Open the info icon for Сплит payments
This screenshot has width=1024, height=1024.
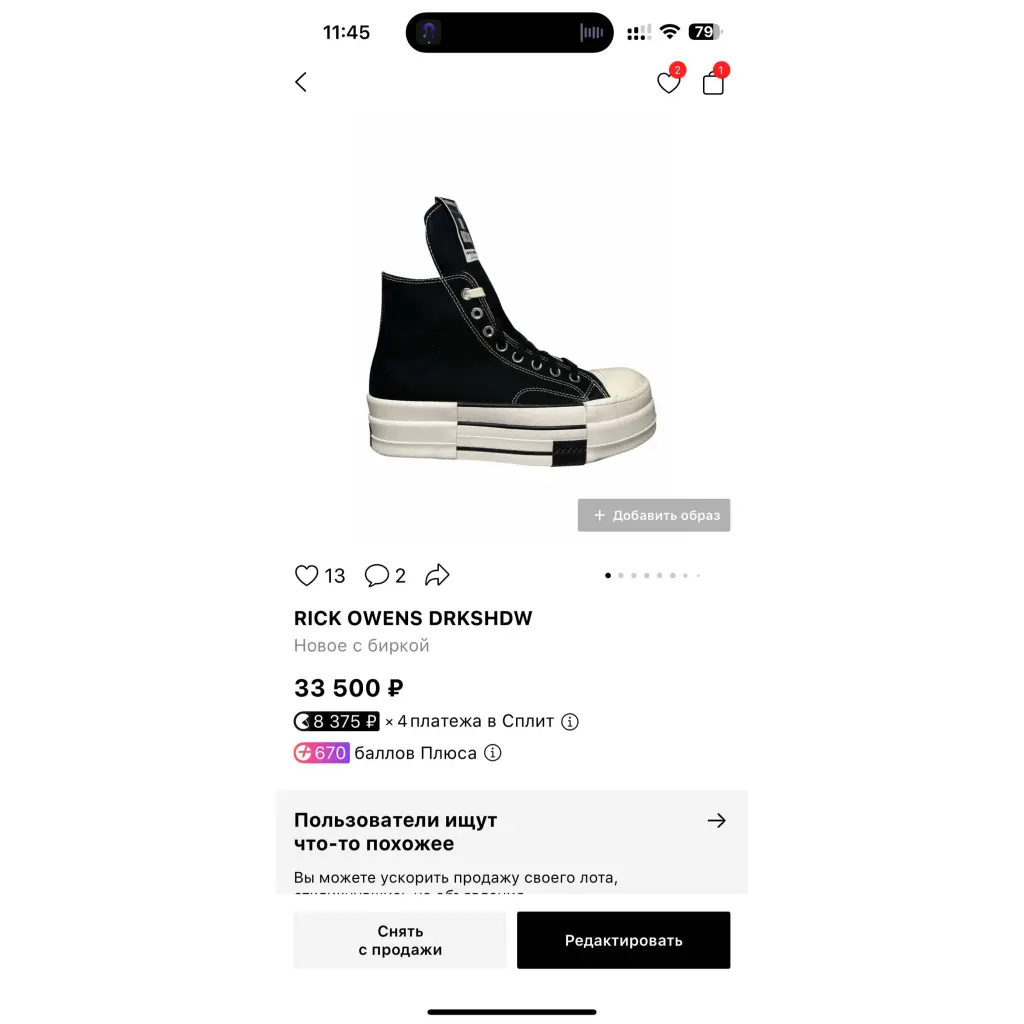point(570,721)
